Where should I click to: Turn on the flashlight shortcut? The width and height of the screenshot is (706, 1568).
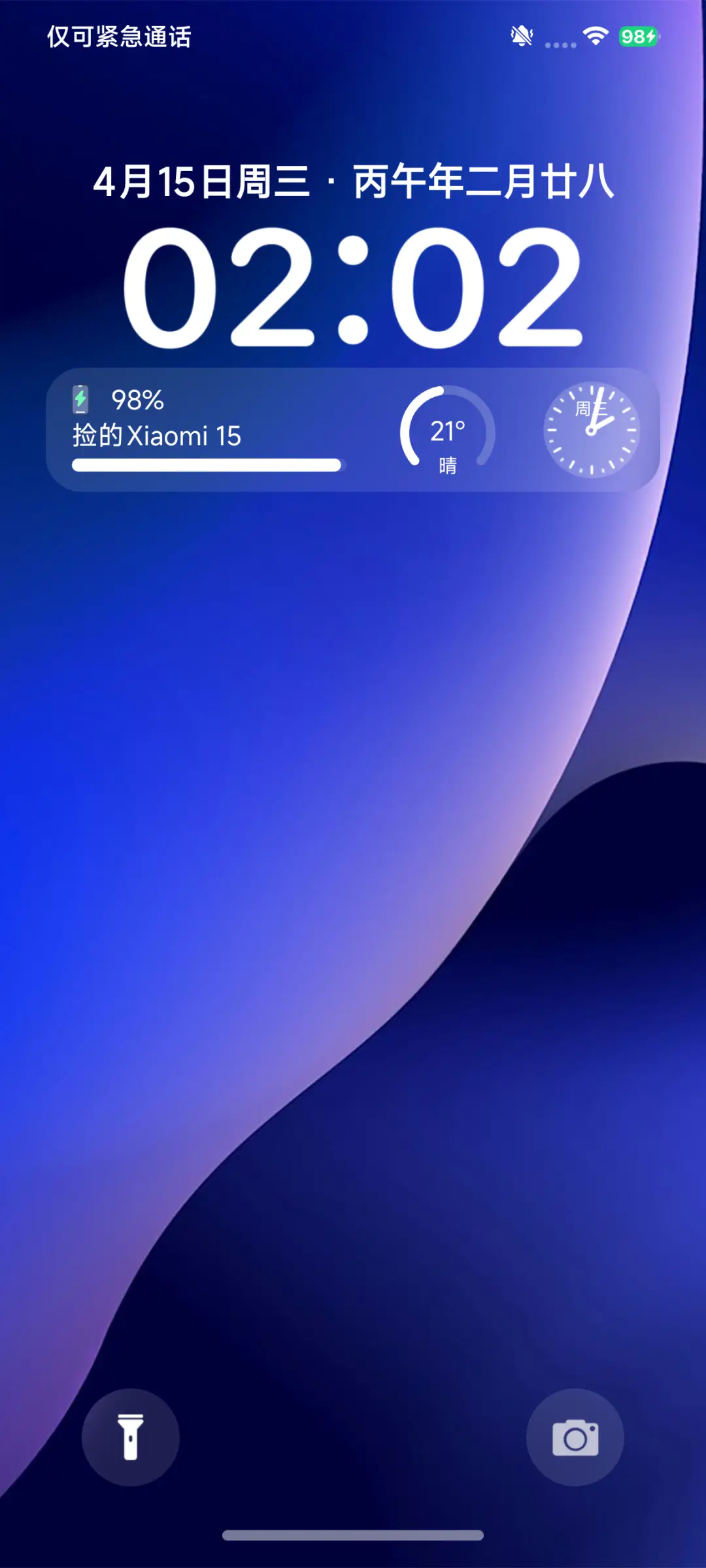(130, 1437)
